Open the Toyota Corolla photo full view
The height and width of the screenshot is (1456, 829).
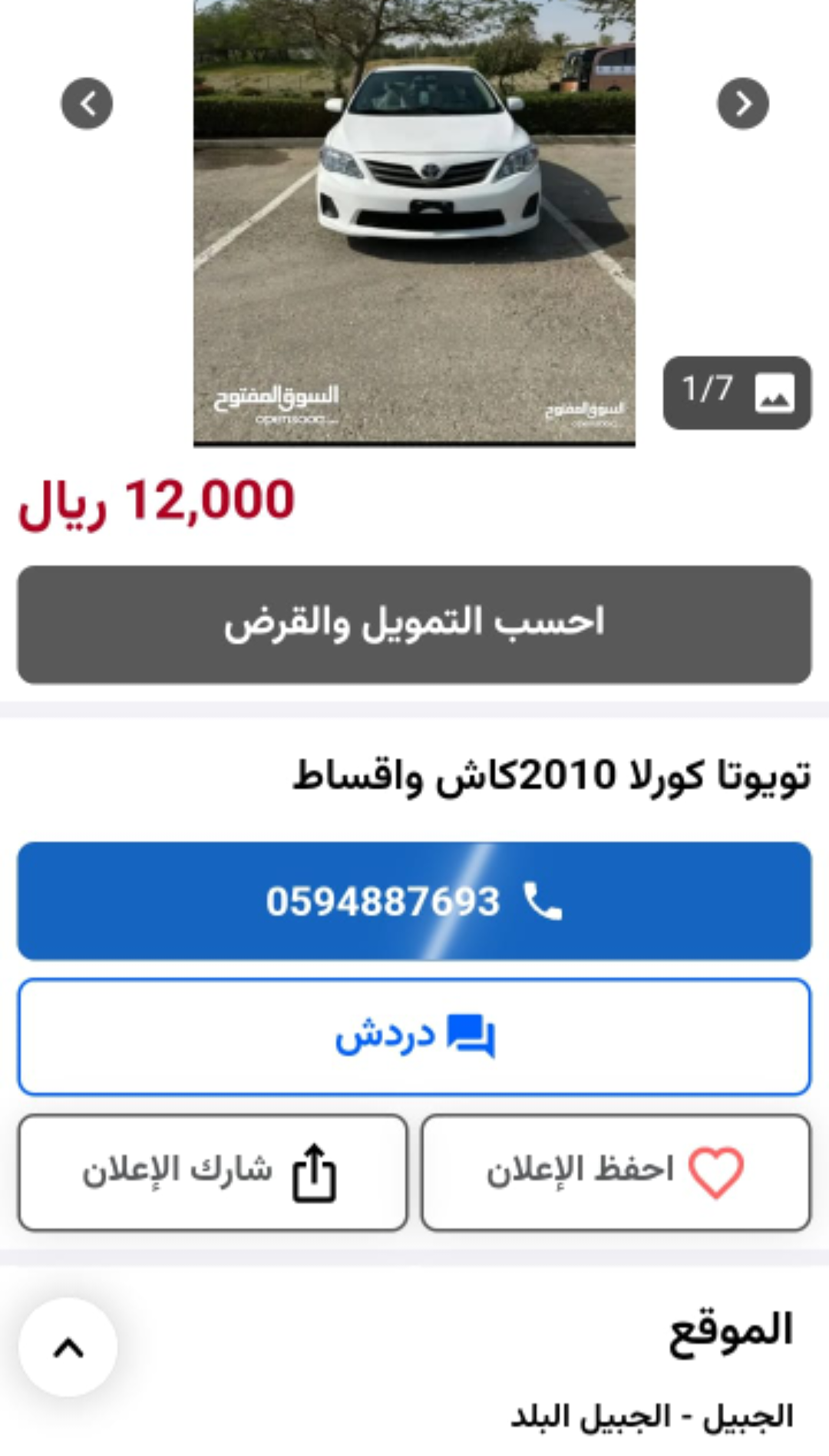coord(414,223)
